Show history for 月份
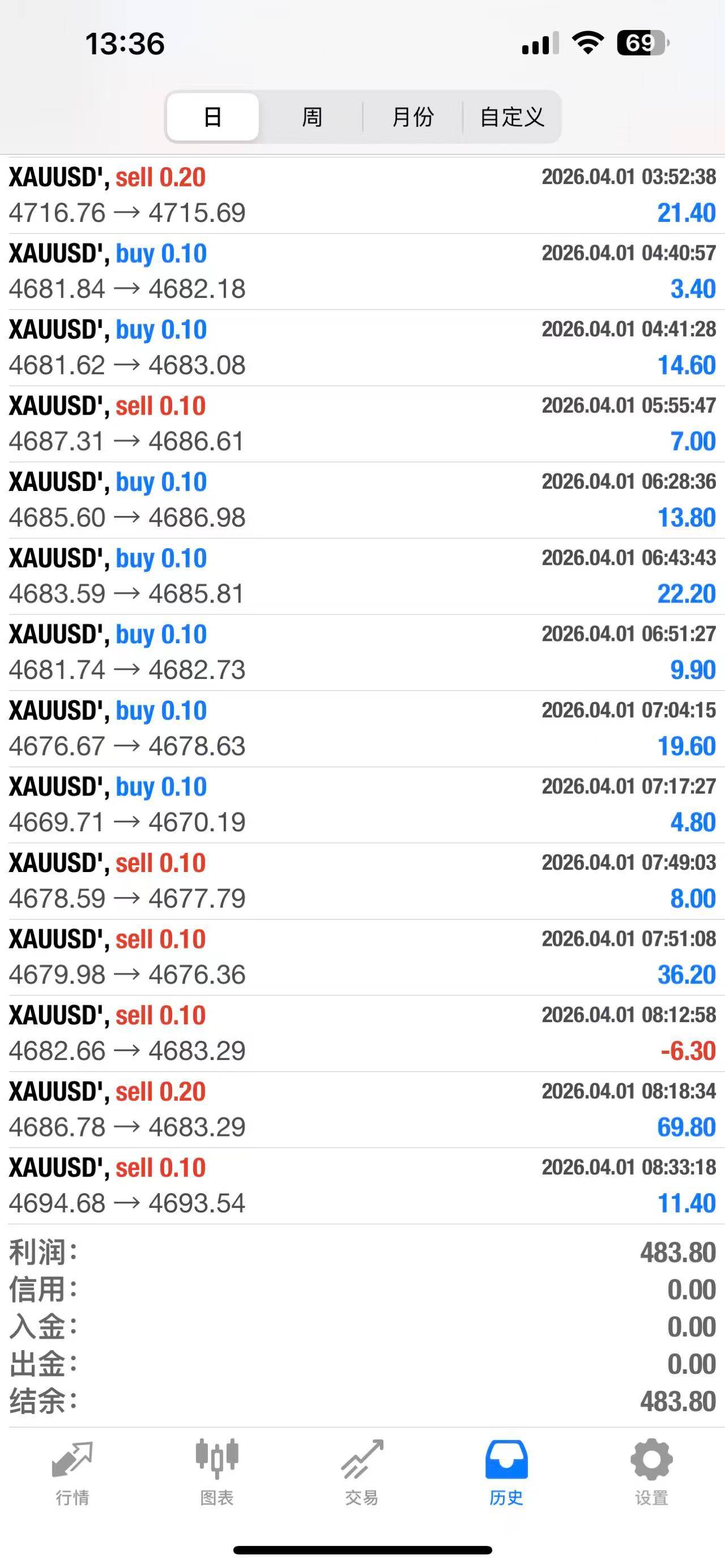Image resolution: width=725 pixels, height=1568 pixels. [413, 116]
